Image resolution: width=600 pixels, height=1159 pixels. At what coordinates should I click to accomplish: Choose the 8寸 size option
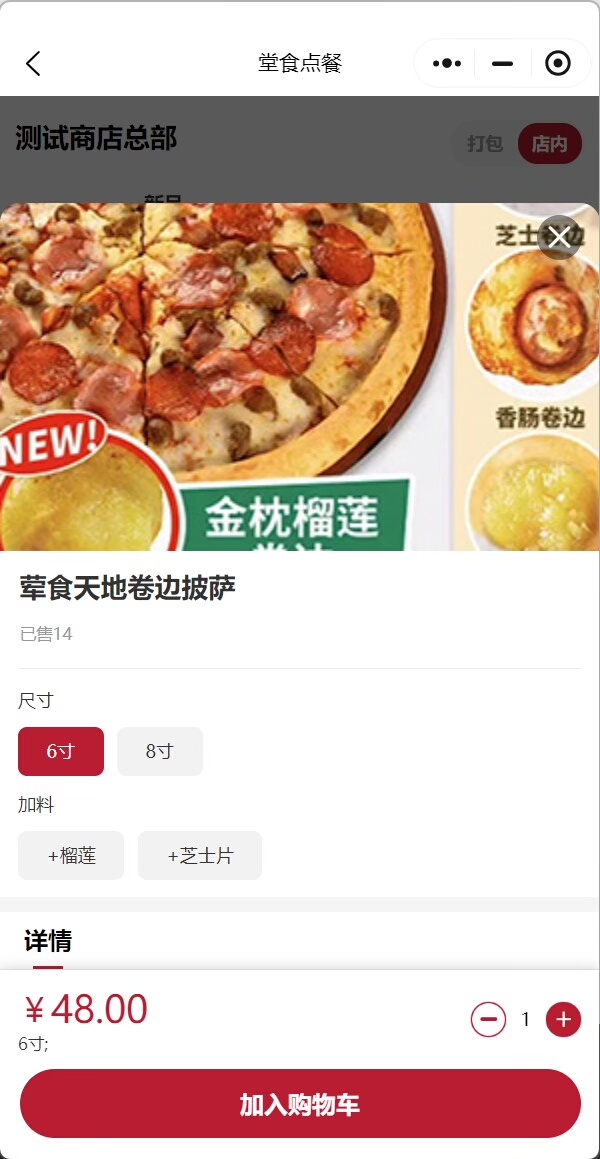click(x=160, y=751)
